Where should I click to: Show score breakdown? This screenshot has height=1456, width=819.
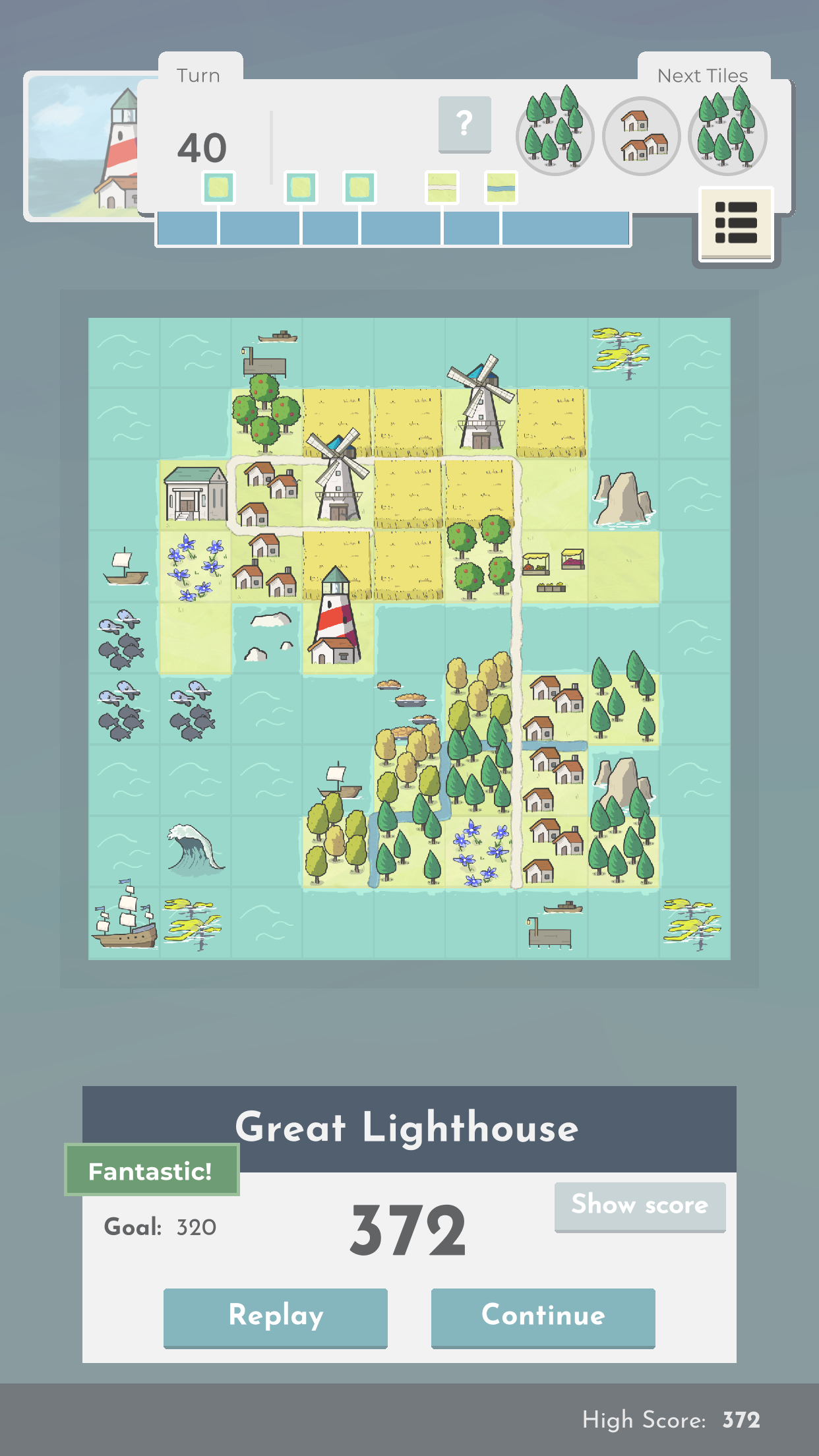[640, 1205]
